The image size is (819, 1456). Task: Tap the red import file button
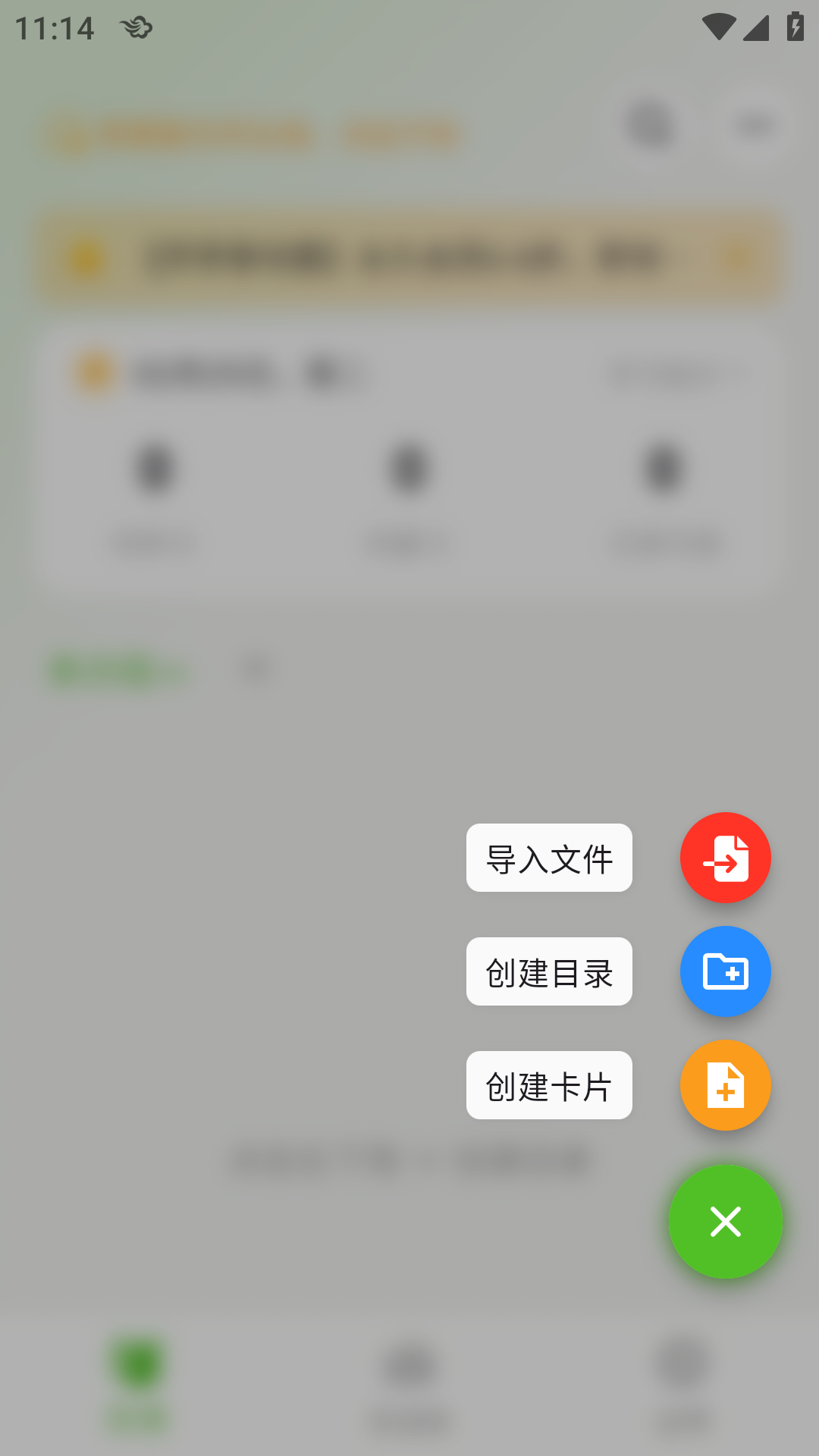[725, 858]
